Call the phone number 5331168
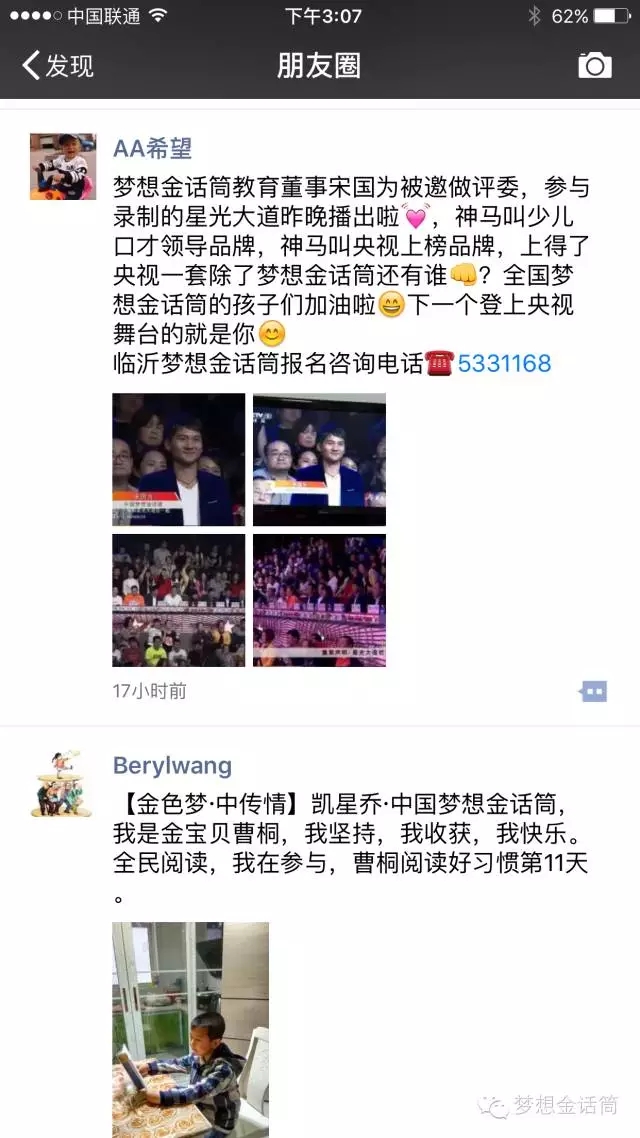The height and width of the screenshot is (1138, 640). (x=504, y=363)
